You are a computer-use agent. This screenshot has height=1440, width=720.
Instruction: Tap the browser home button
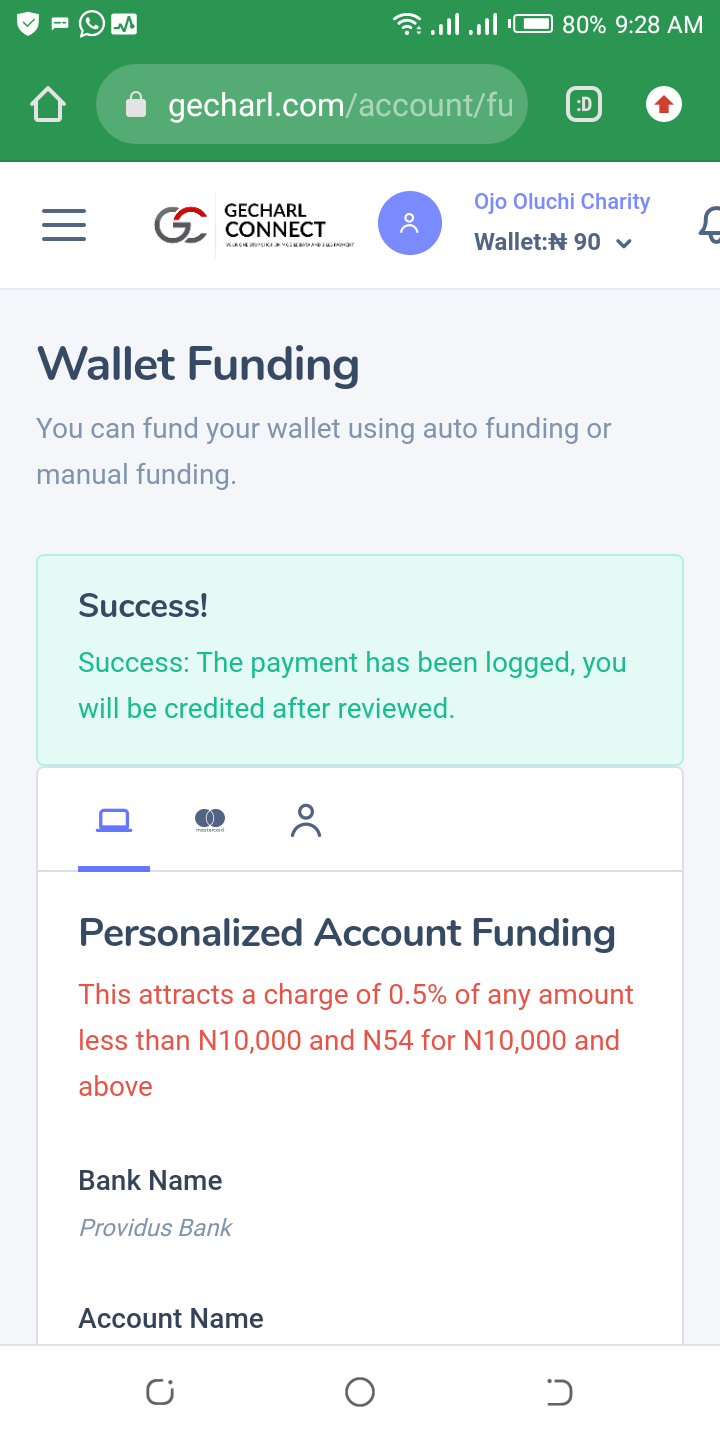(x=48, y=104)
